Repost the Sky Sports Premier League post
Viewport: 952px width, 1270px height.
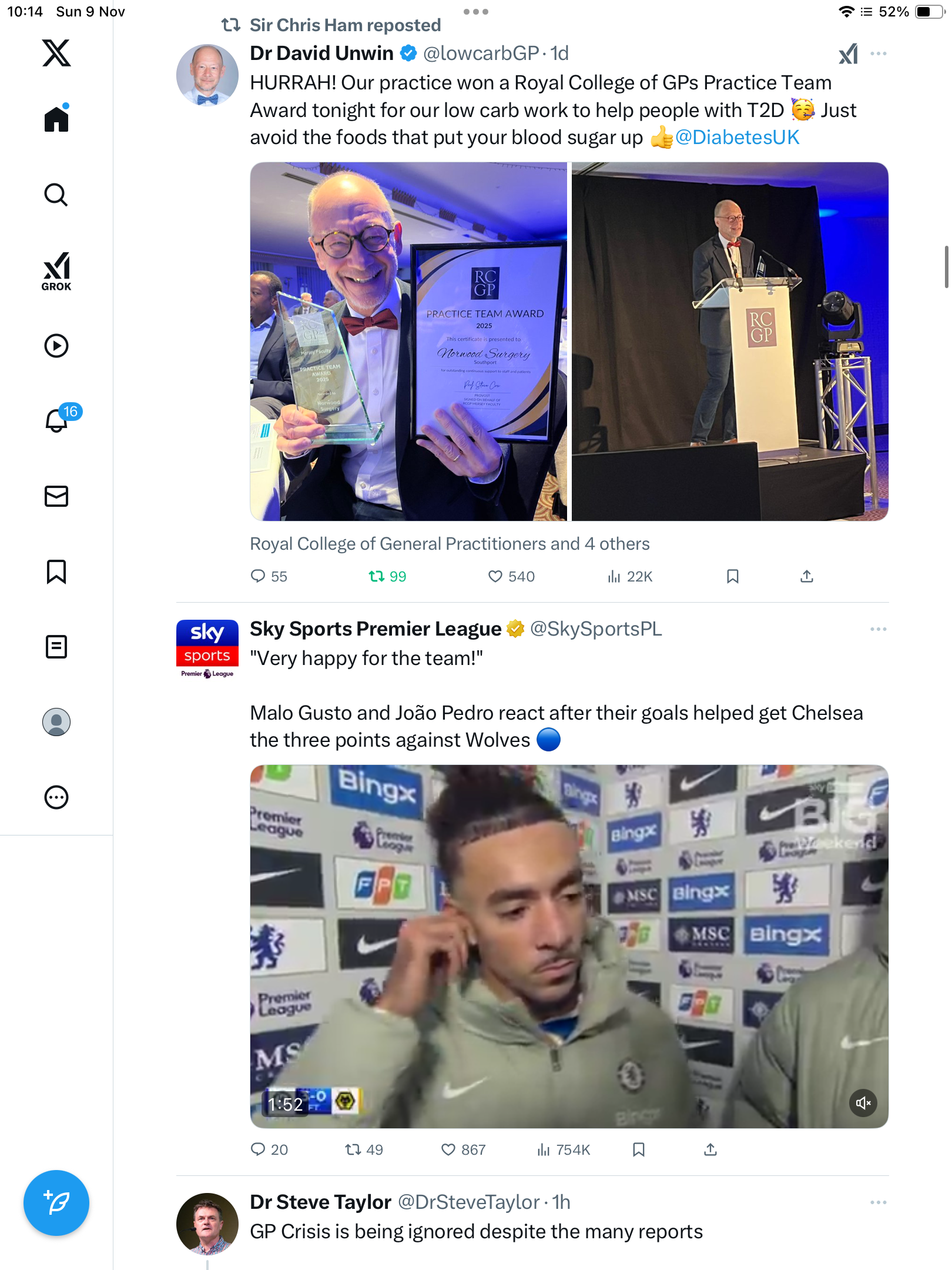[x=353, y=1149]
